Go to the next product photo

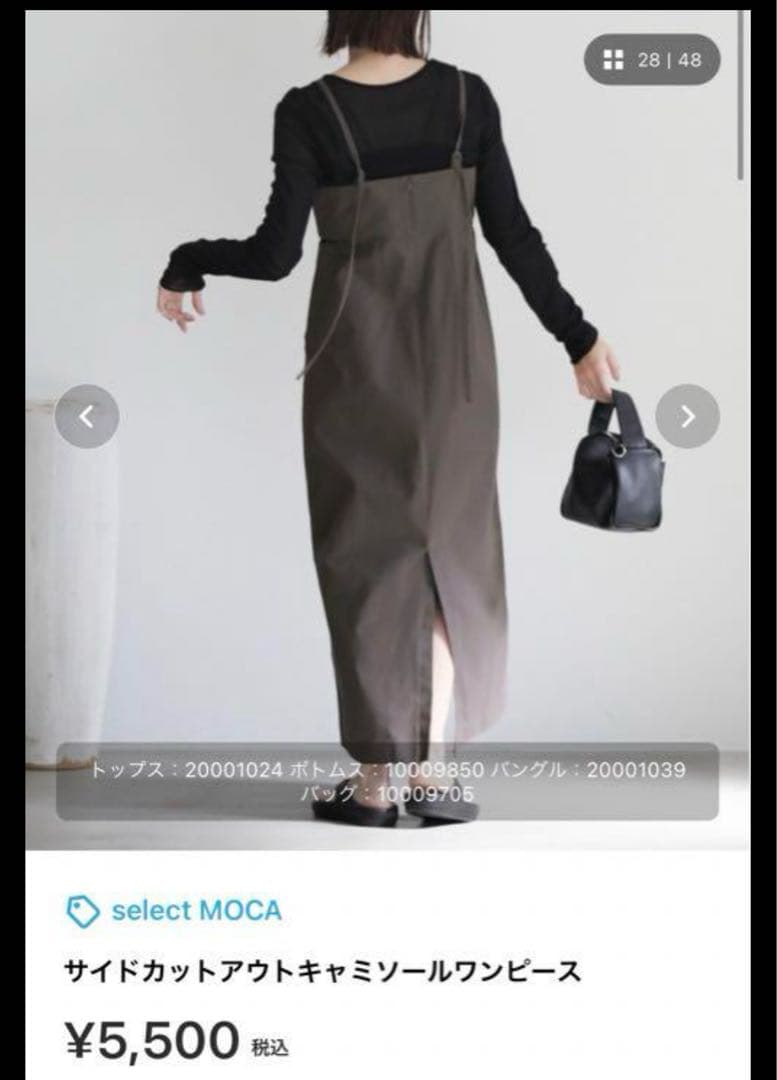[x=687, y=416]
